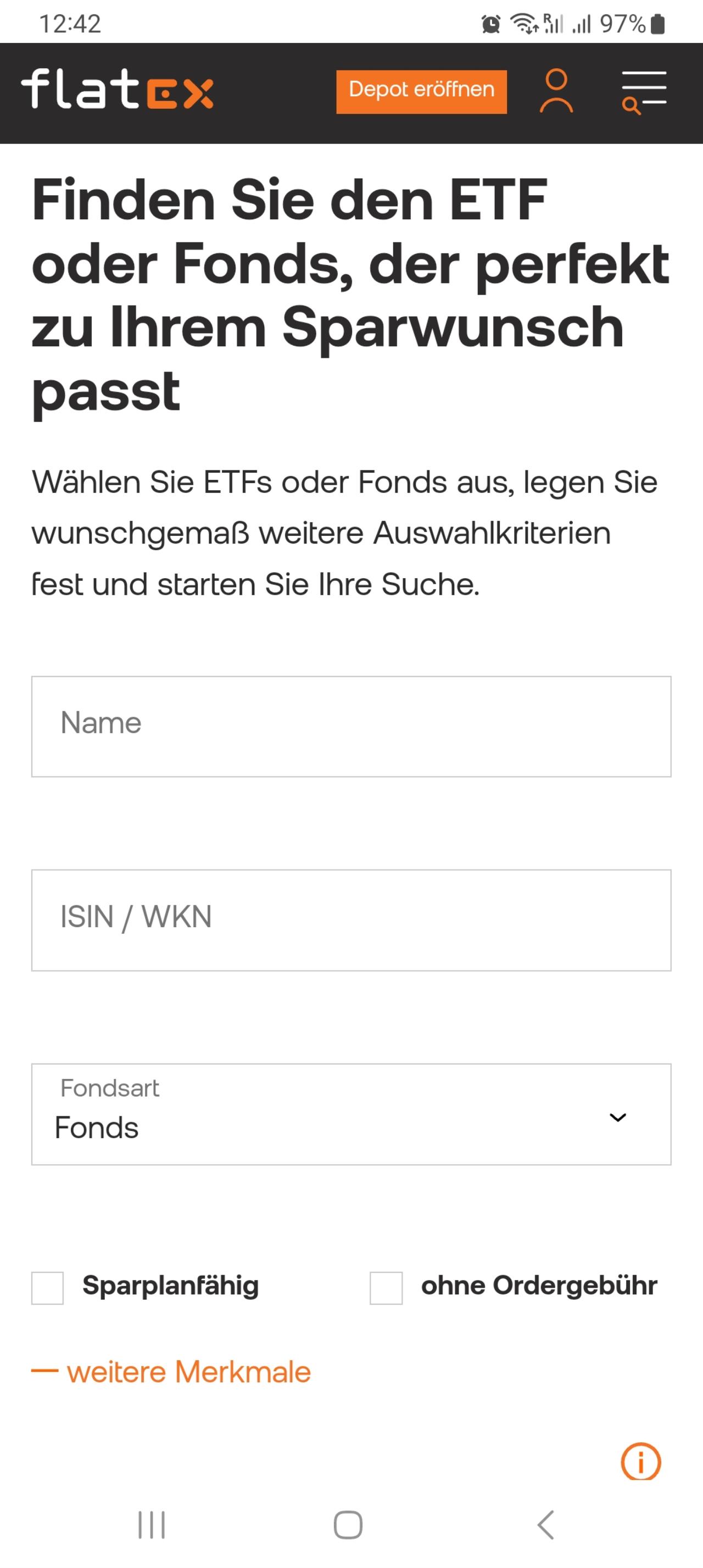Go to the flatex home page via the logo
Viewport: 703px width, 1568px height.
pyautogui.click(x=118, y=89)
